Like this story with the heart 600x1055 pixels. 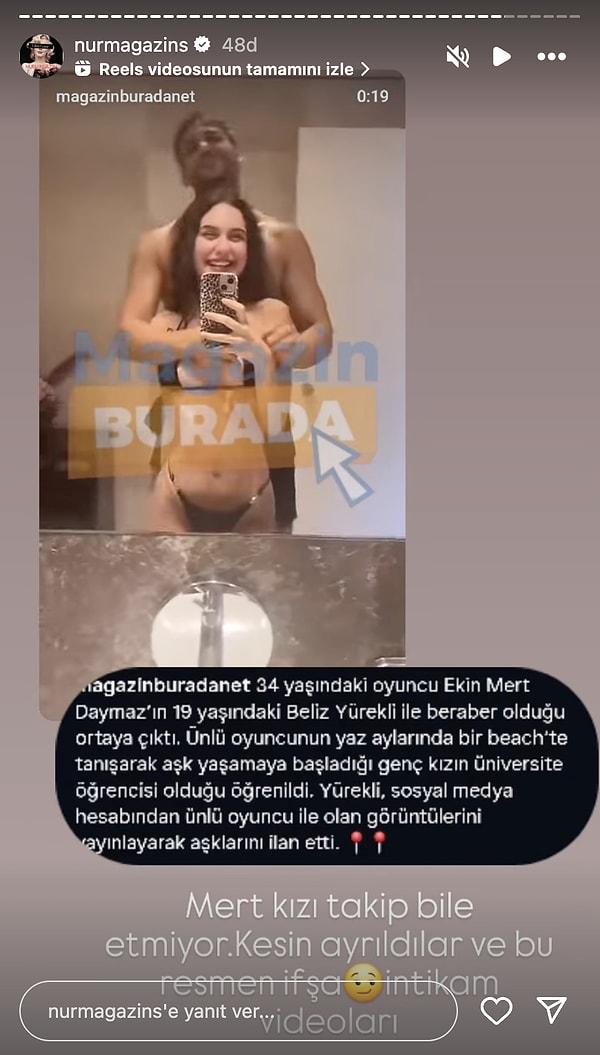pos(497,1011)
